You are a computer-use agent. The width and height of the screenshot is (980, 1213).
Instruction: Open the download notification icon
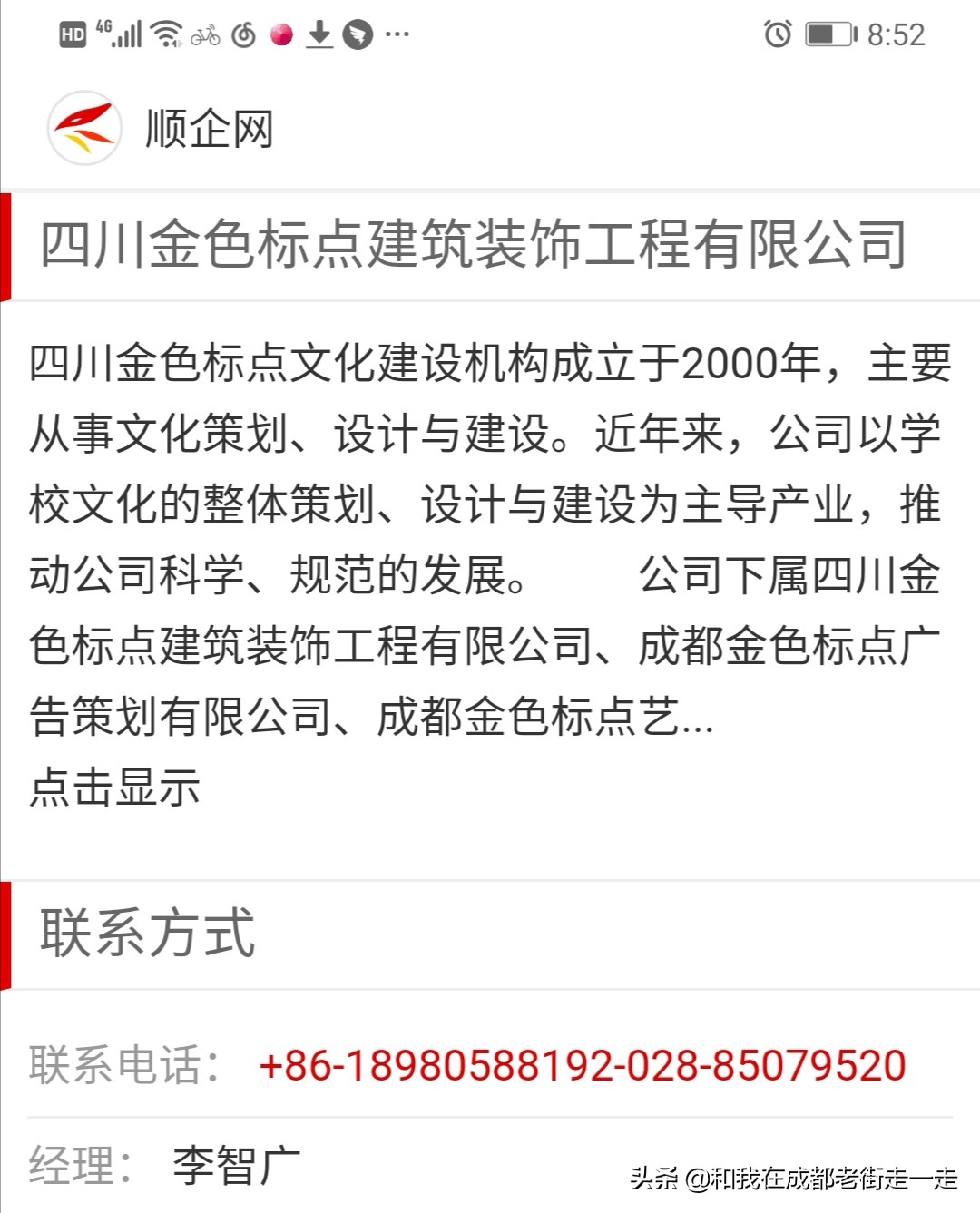(320, 34)
